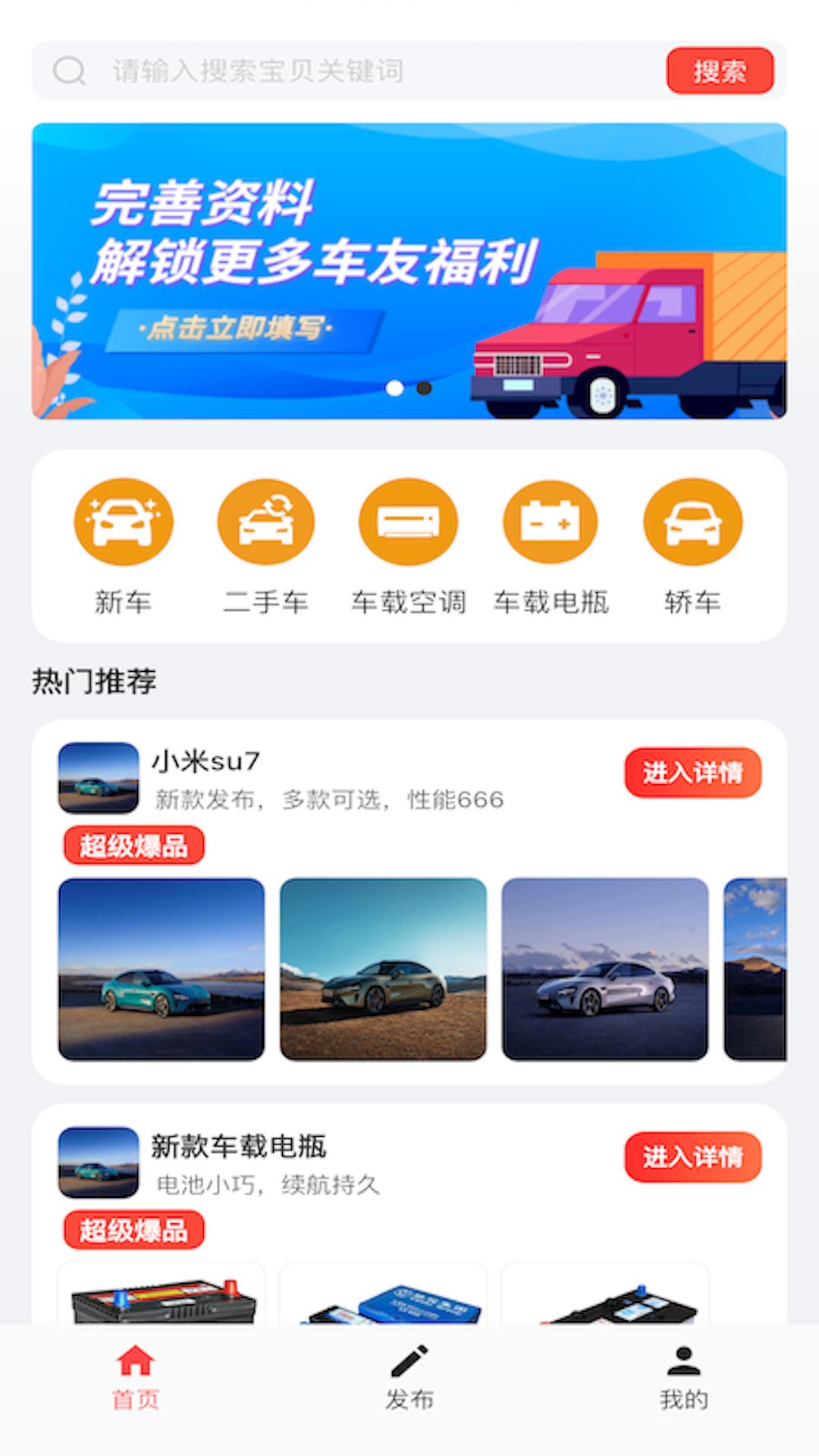
Task: Open details for 小米su7 via 进入详情
Action: (x=692, y=771)
